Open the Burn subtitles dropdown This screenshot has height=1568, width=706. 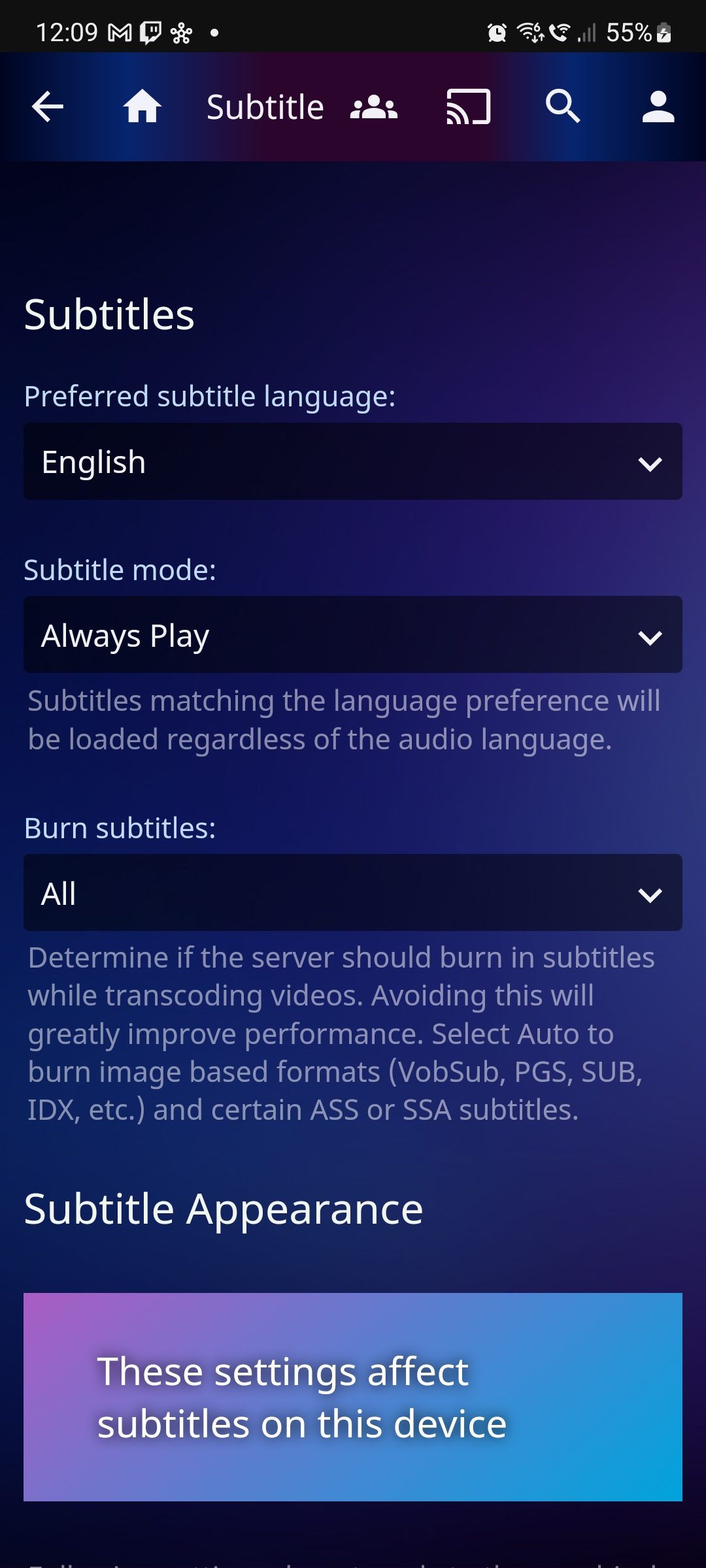(353, 893)
